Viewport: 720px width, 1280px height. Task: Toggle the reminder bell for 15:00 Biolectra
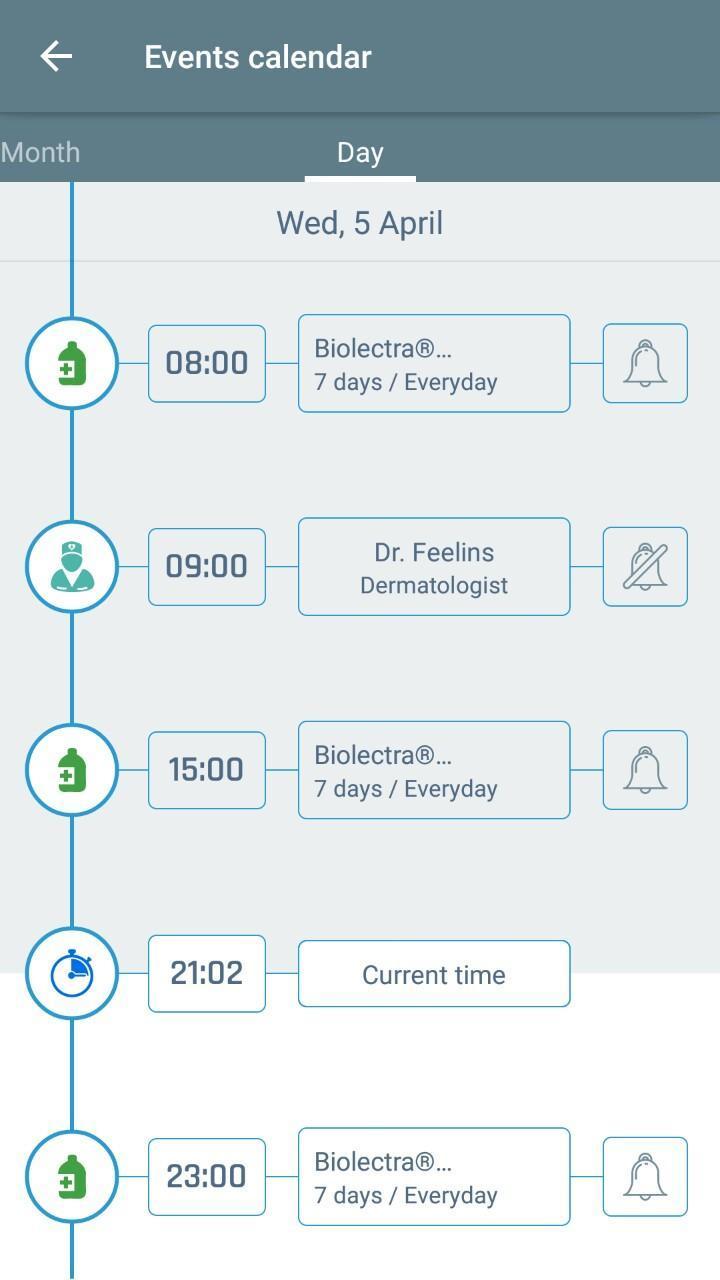(645, 770)
